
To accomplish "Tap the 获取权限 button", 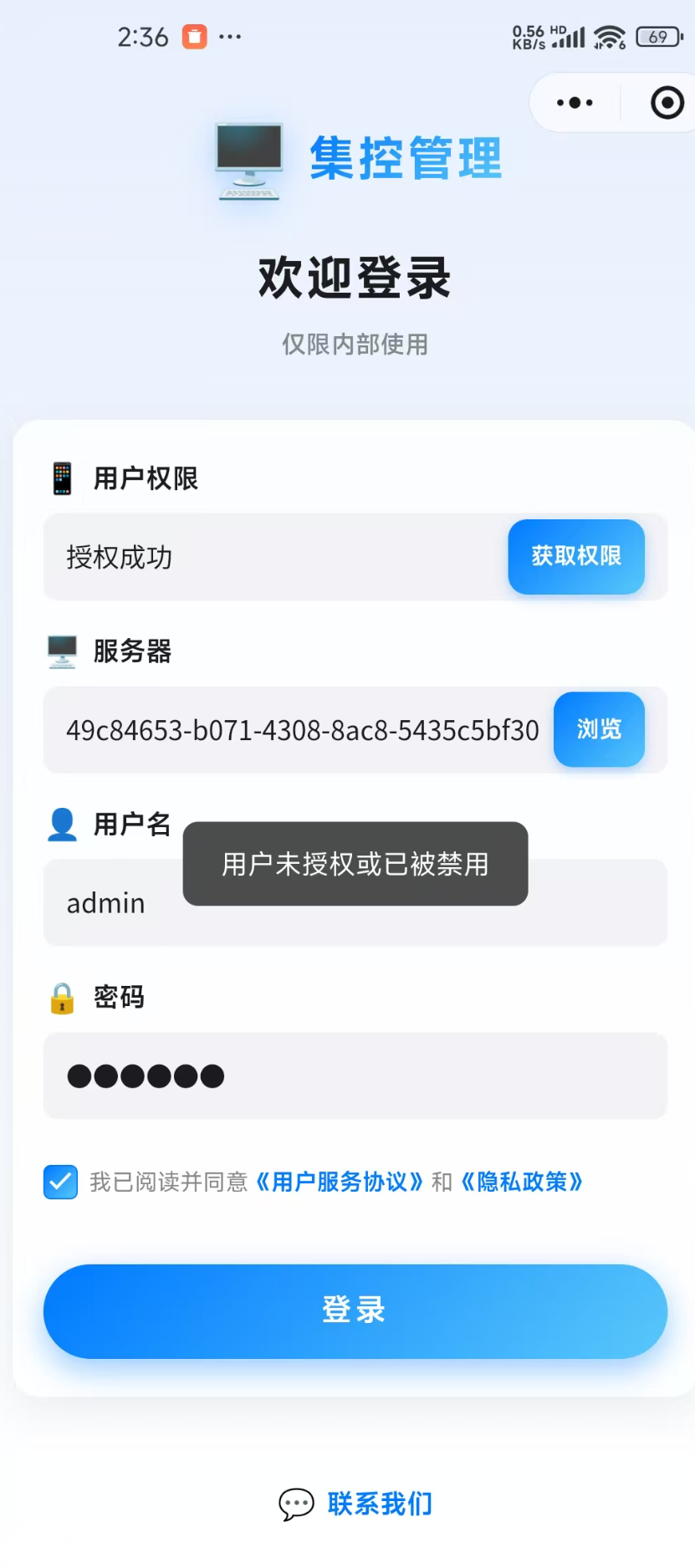I will (575, 556).
